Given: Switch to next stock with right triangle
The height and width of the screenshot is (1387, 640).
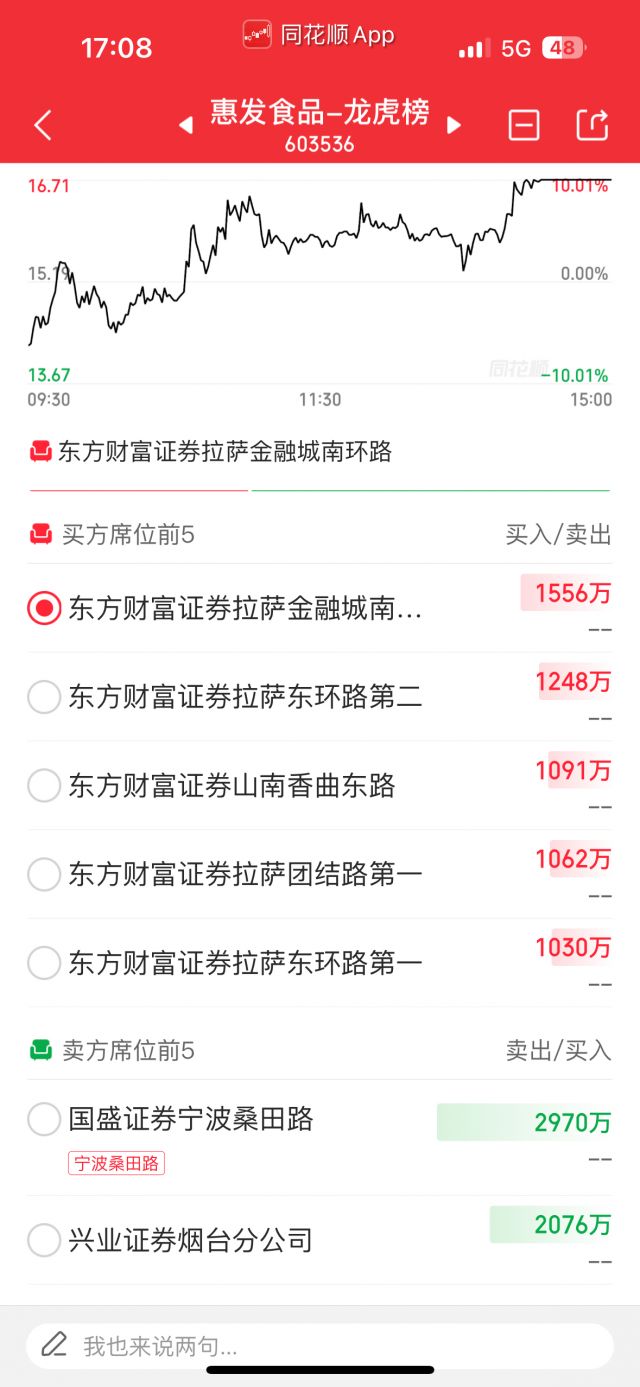Looking at the screenshot, I should (x=454, y=125).
